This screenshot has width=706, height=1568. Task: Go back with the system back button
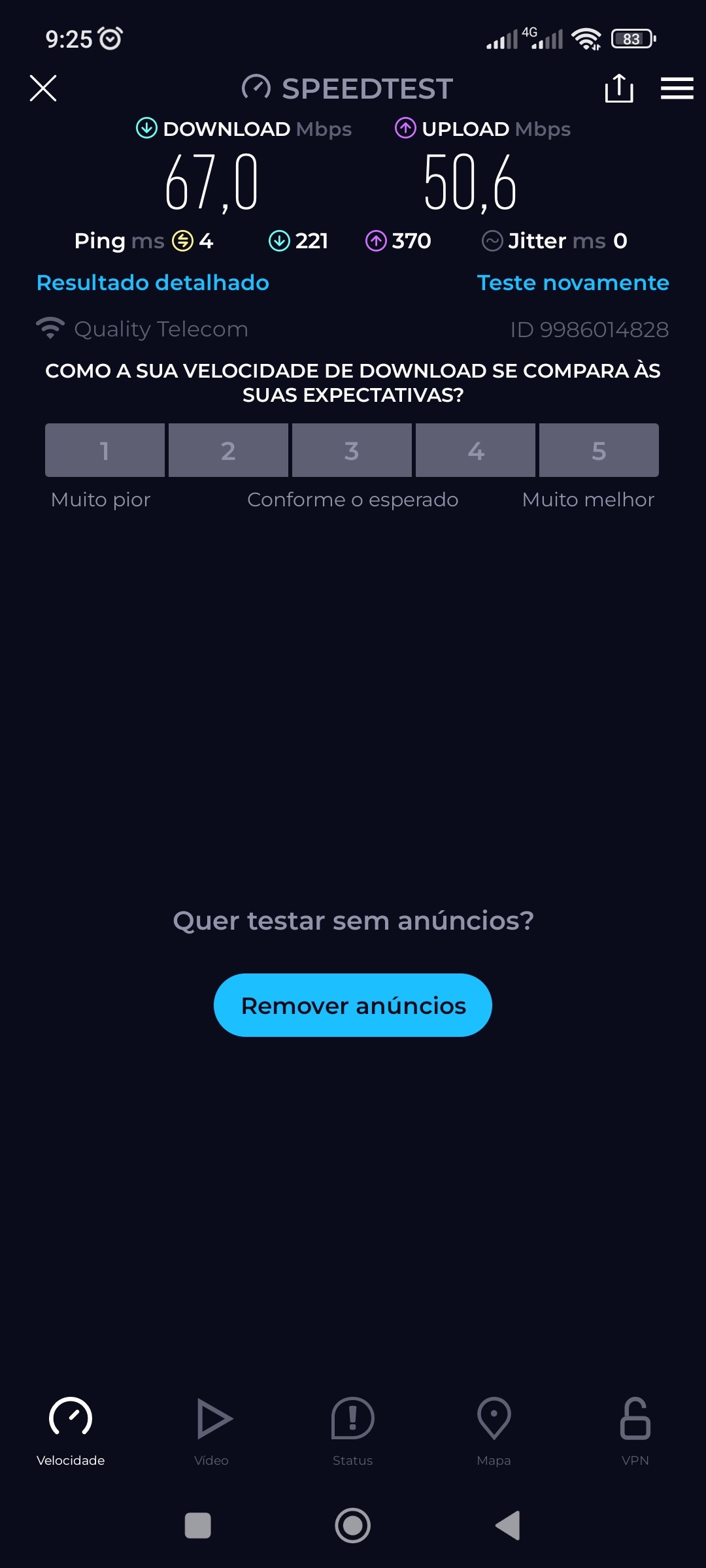coord(509,1526)
